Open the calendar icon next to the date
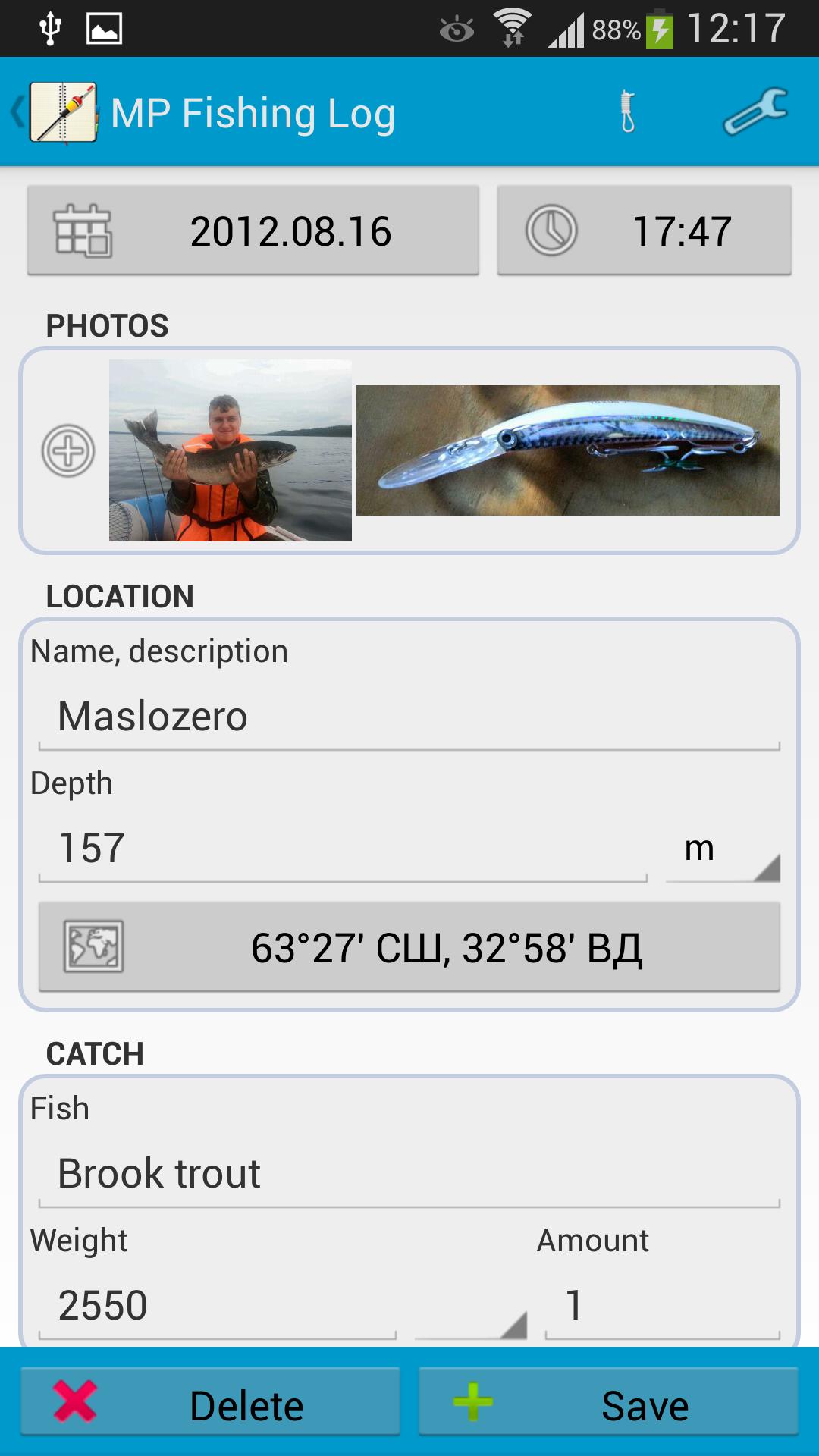The image size is (819, 1456). [x=86, y=231]
